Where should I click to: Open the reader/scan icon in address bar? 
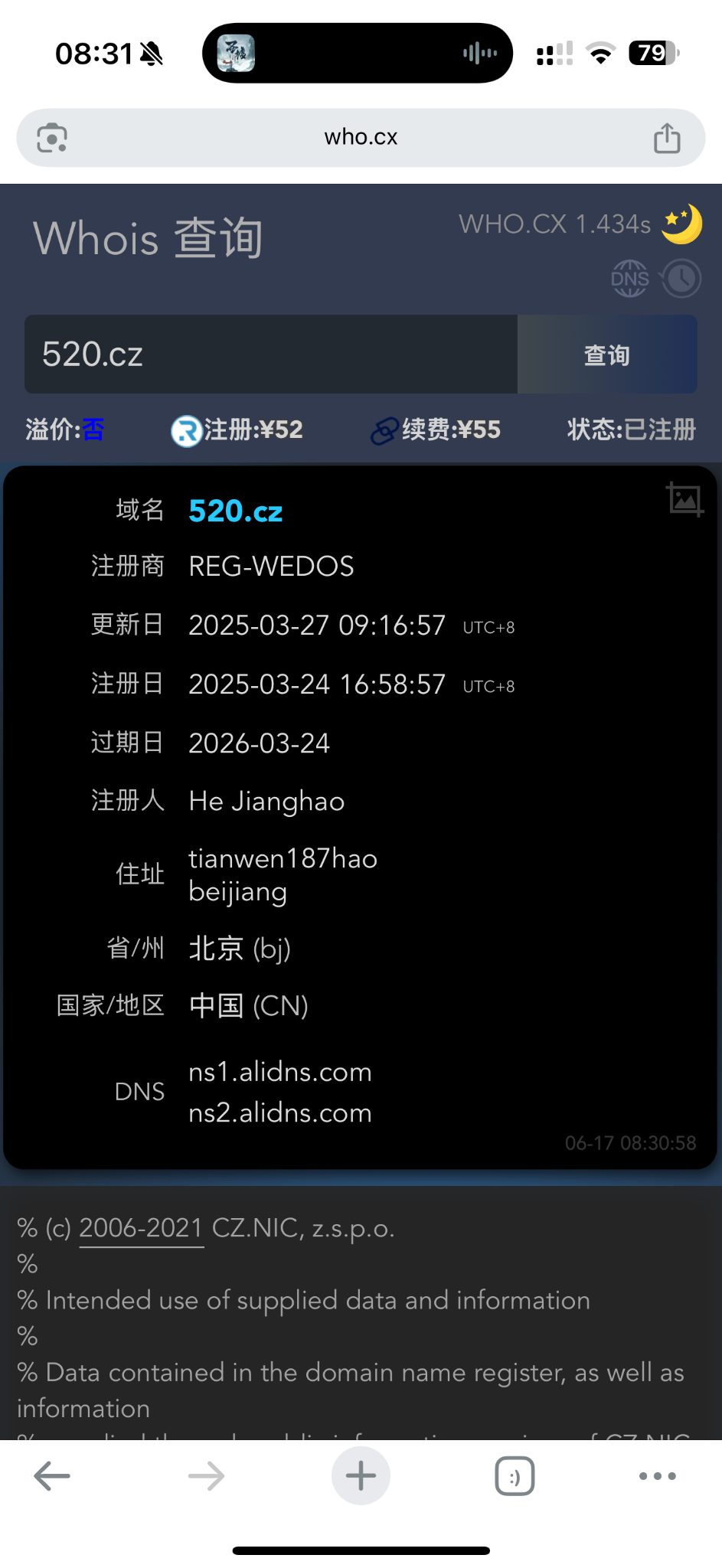52,139
